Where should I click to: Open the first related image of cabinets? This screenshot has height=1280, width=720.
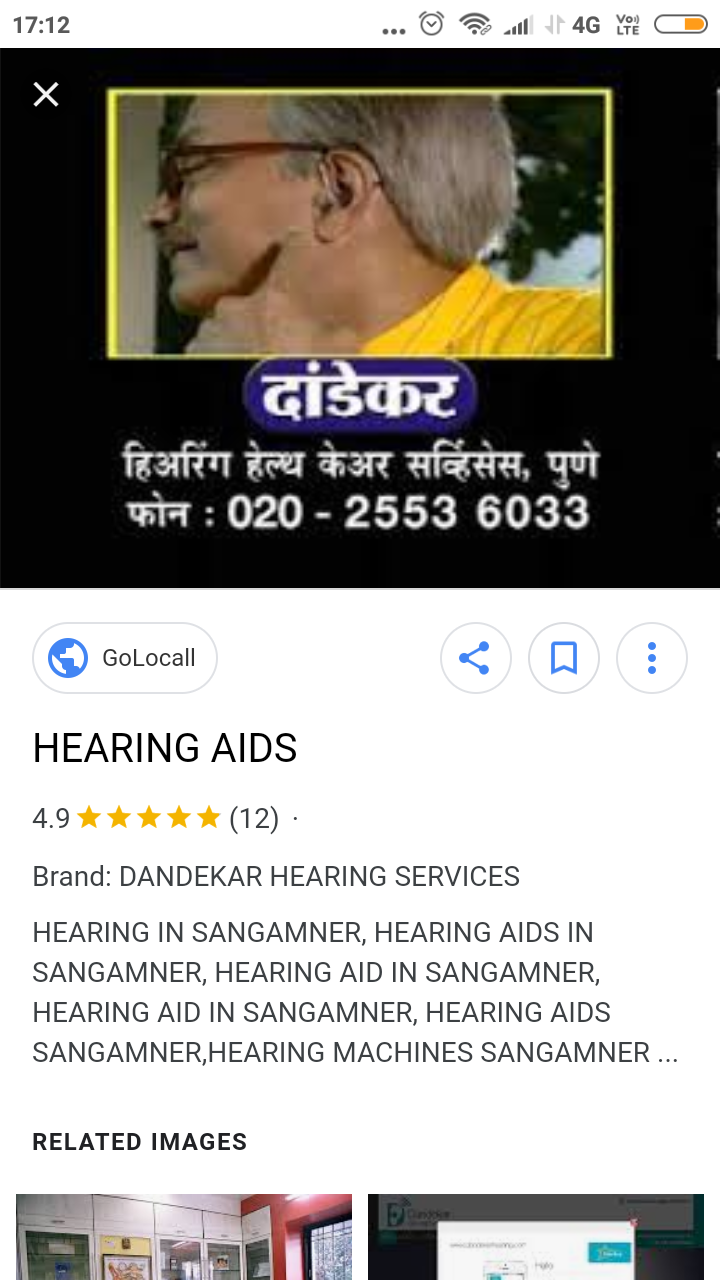184,1236
